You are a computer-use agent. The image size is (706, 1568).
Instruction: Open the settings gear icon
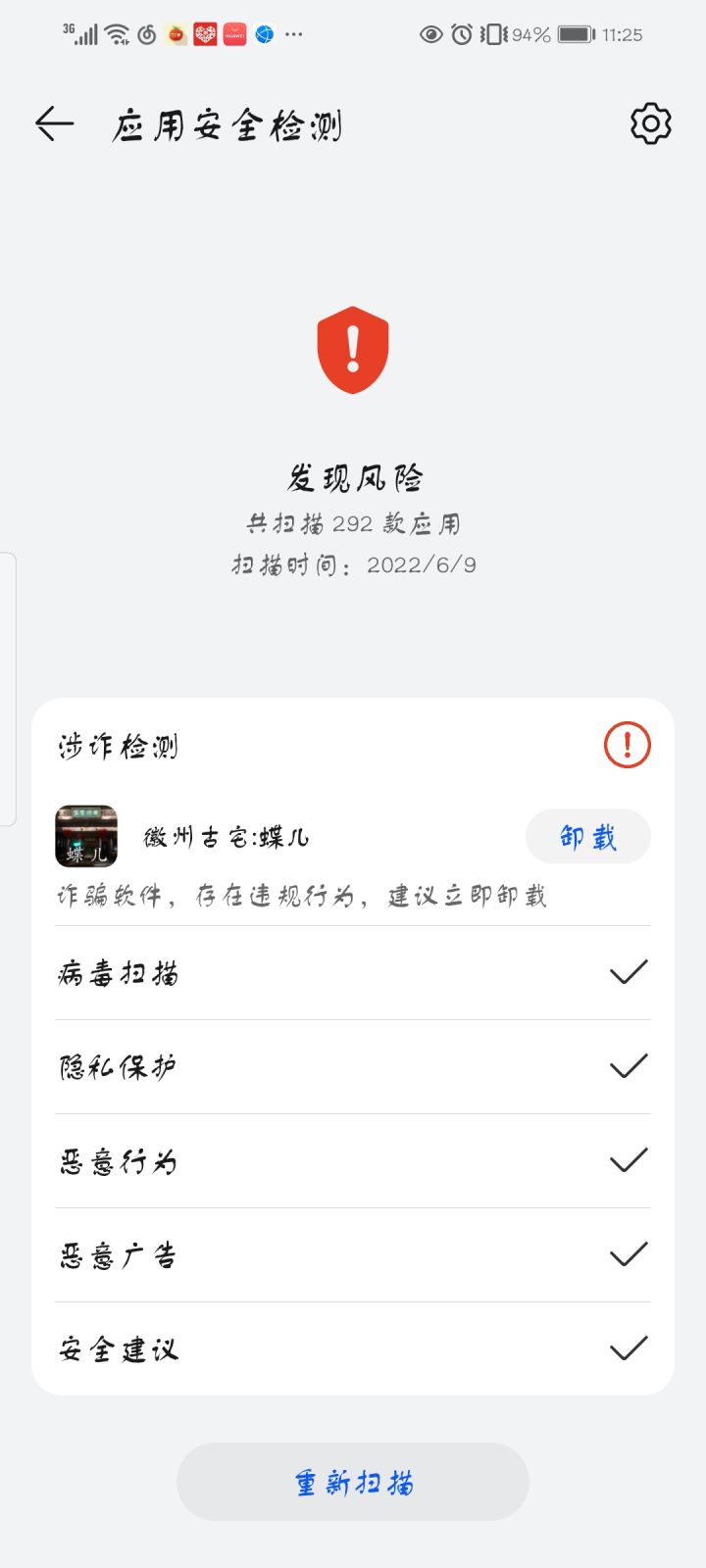click(x=650, y=124)
